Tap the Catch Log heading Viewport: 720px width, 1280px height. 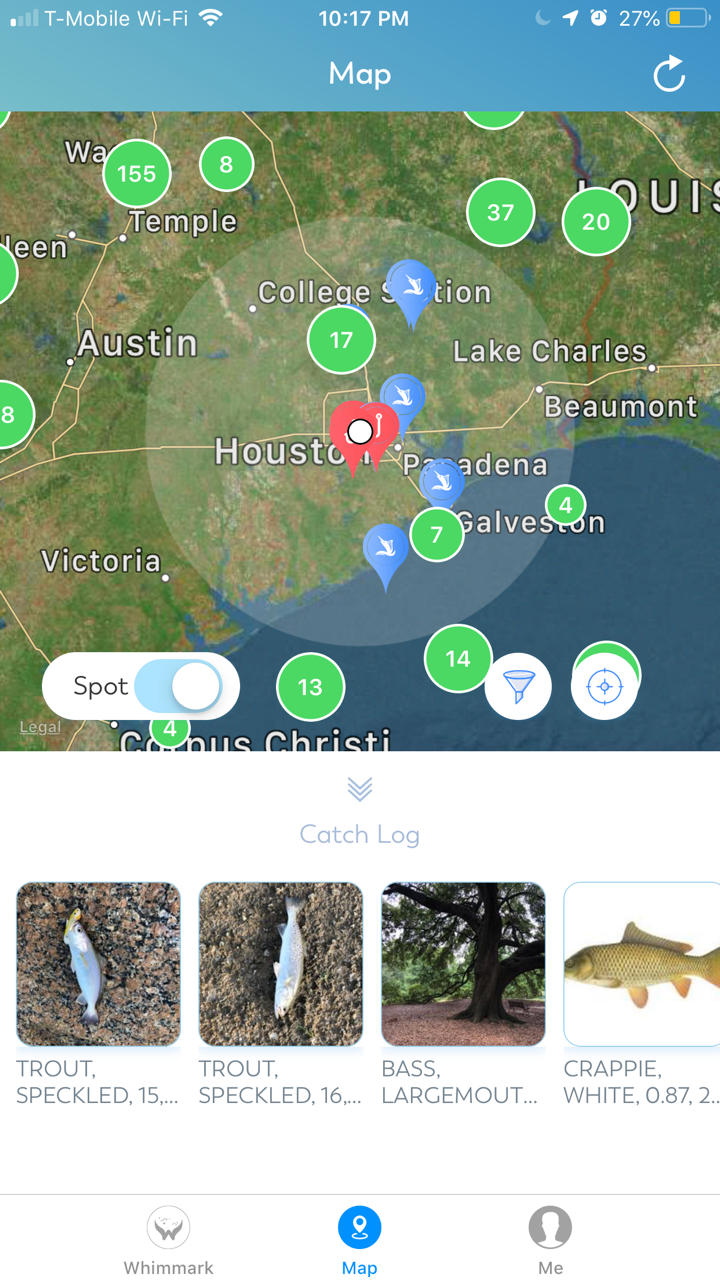[359, 834]
